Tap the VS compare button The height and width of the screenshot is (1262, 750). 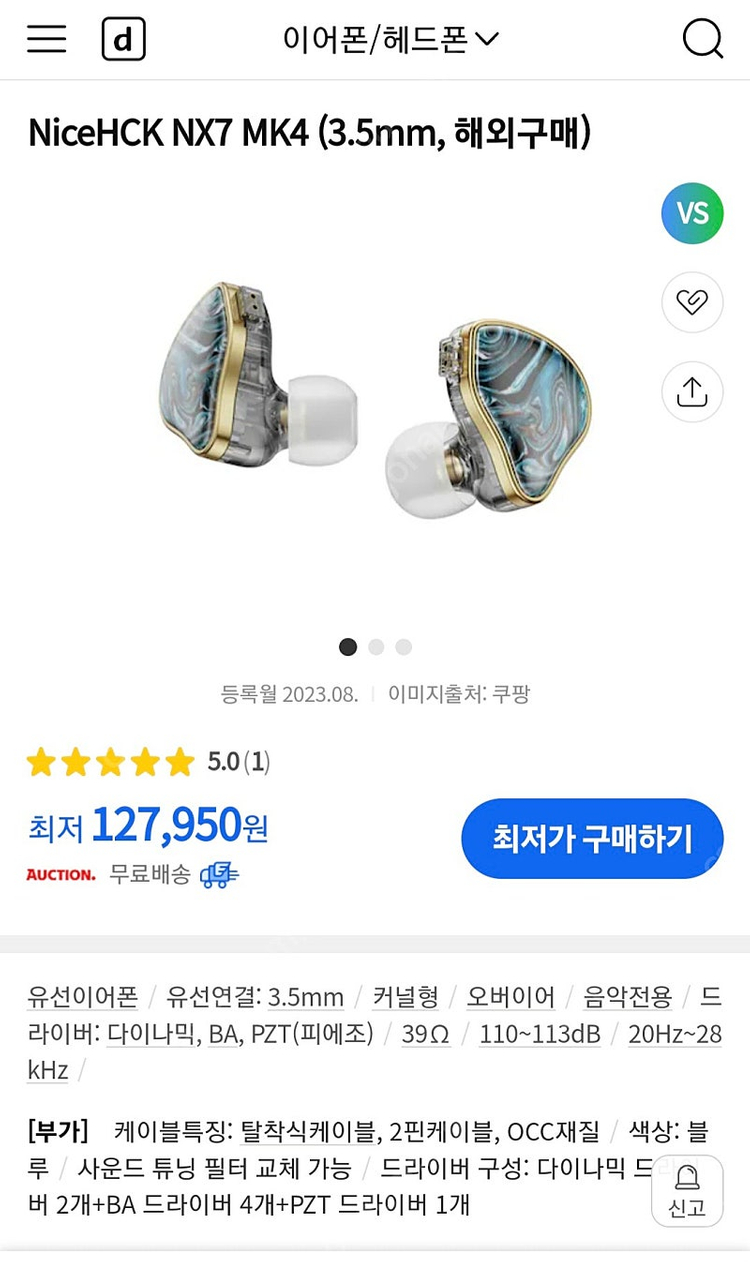click(x=692, y=213)
